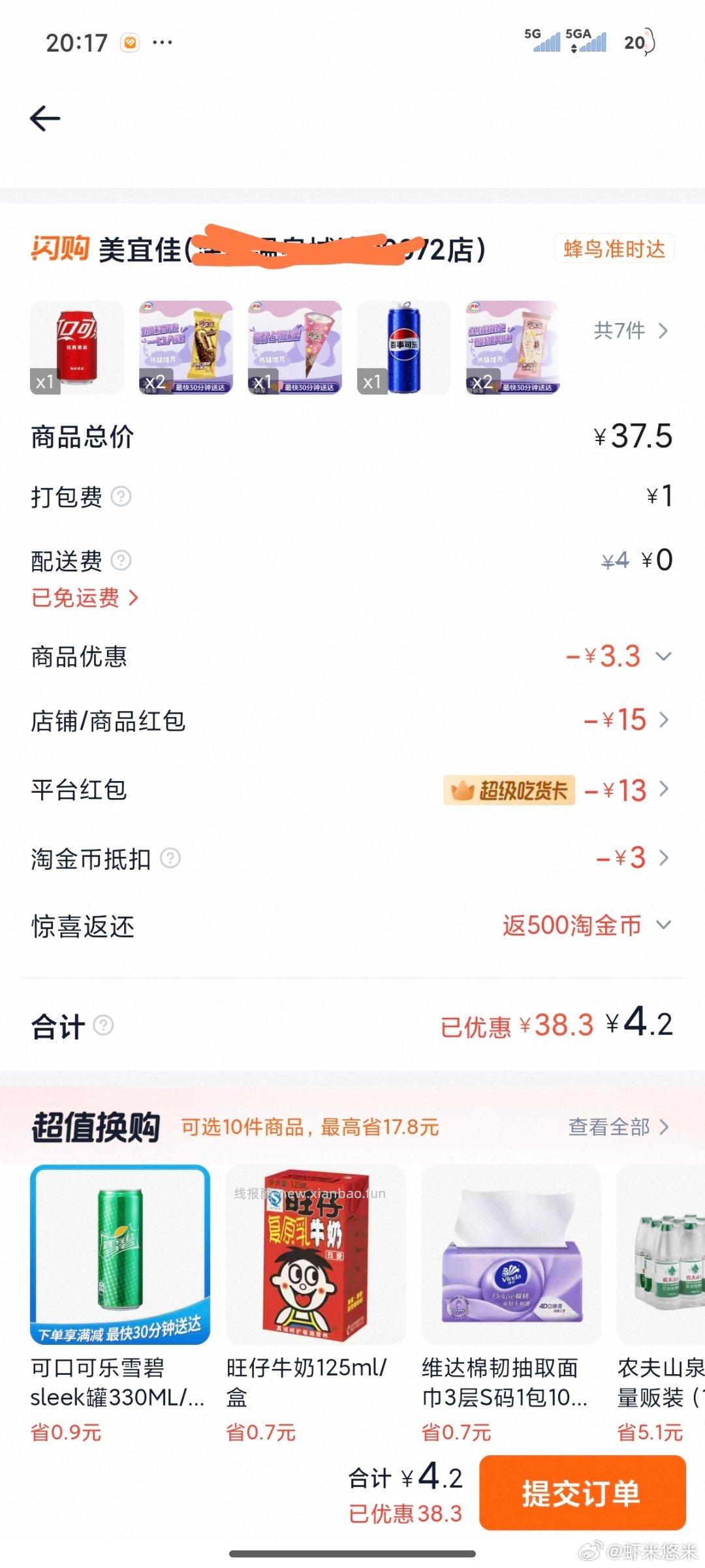Tap the 蜂鸟准时达 delivery tag
Viewport: 705px width, 1568px height.
click(x=616, y=247)
